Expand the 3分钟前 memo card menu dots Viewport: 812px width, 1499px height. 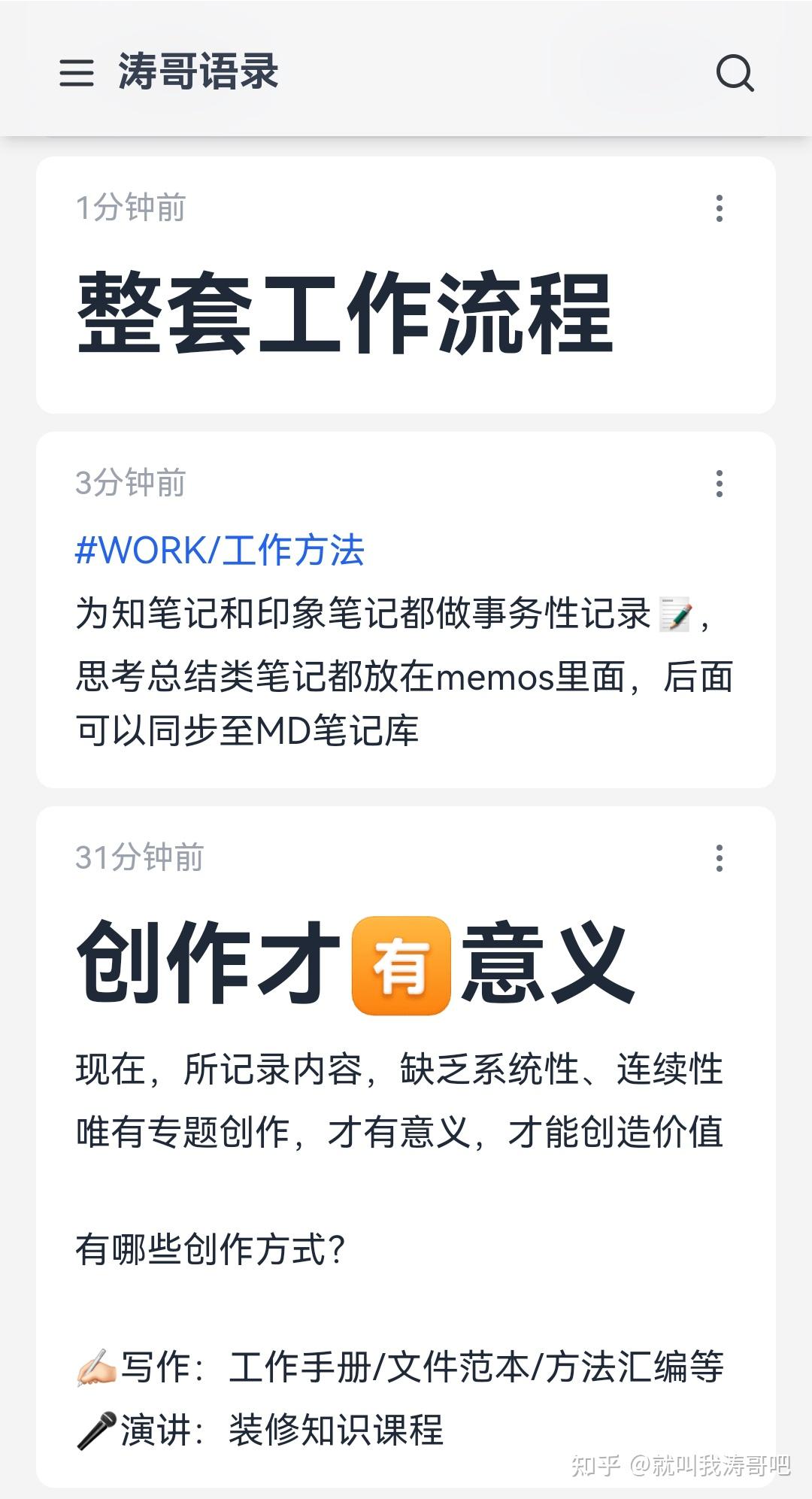[x=721, y=484]
